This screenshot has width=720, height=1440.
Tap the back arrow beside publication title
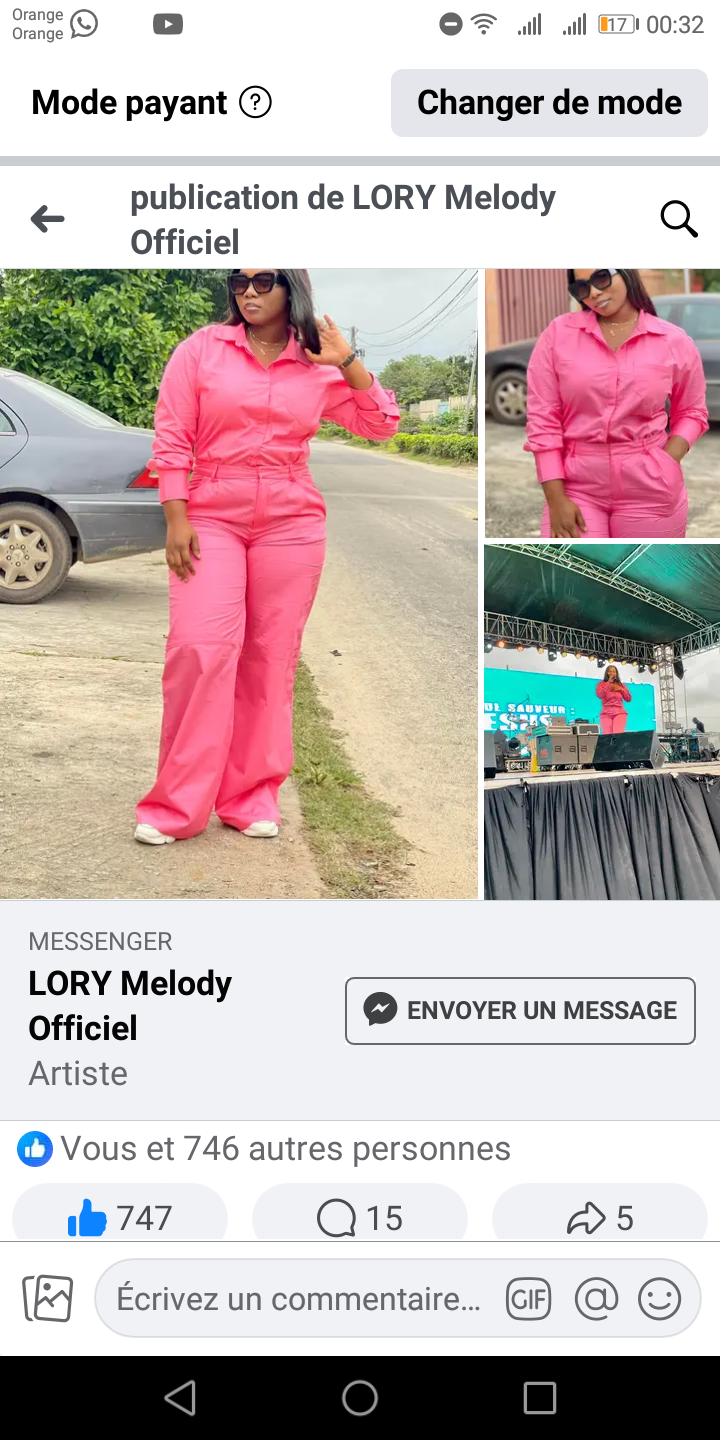(47, 219)
